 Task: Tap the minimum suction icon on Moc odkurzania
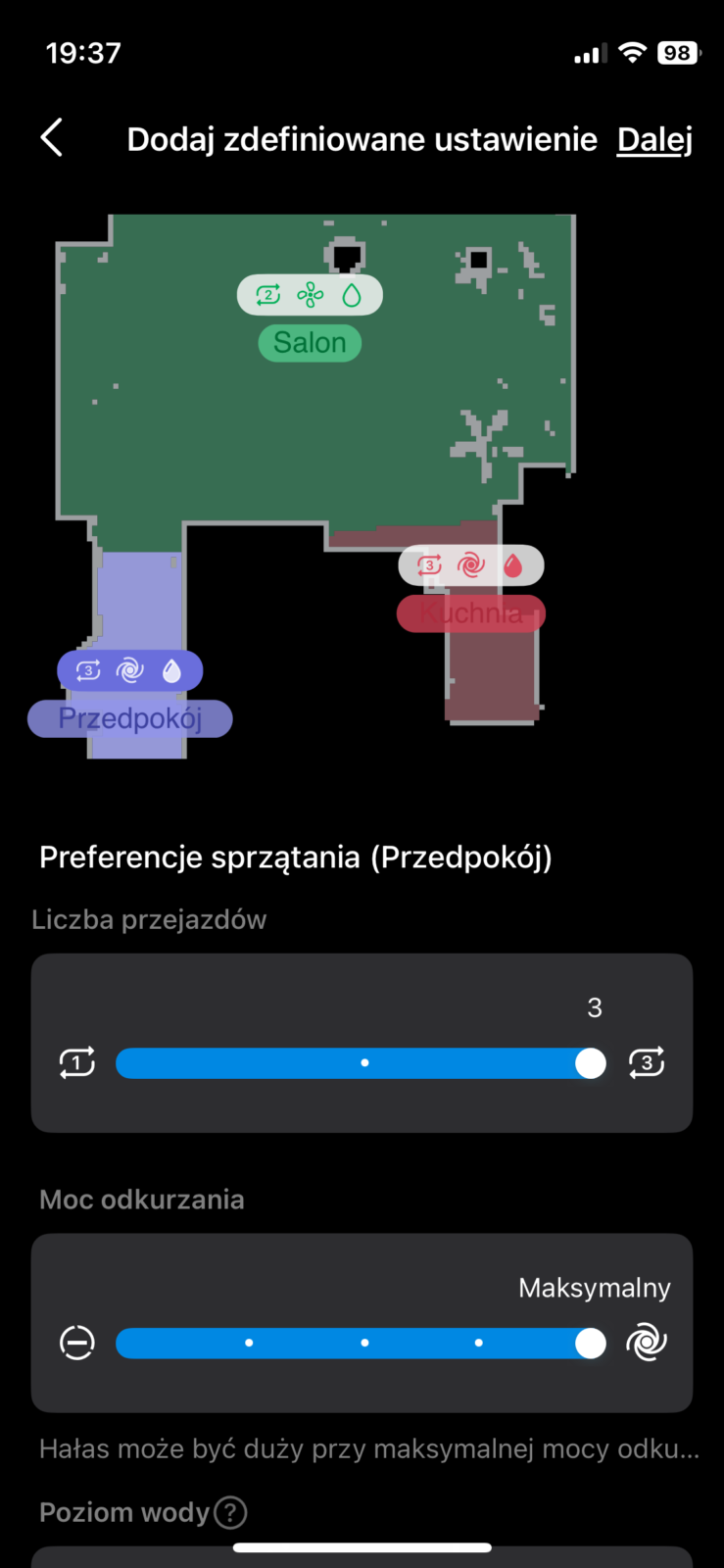(77, 1343)
